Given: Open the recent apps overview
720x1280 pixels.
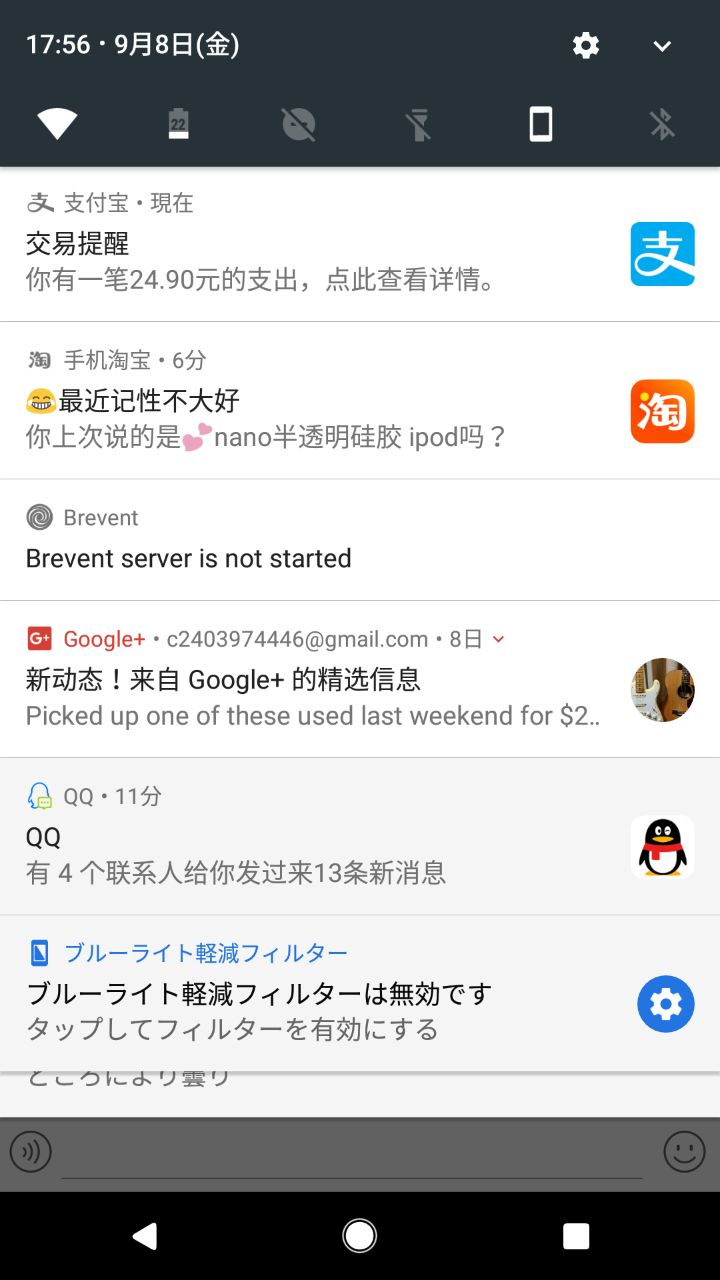Looking at the screenshot, I should coord(576,1236).
